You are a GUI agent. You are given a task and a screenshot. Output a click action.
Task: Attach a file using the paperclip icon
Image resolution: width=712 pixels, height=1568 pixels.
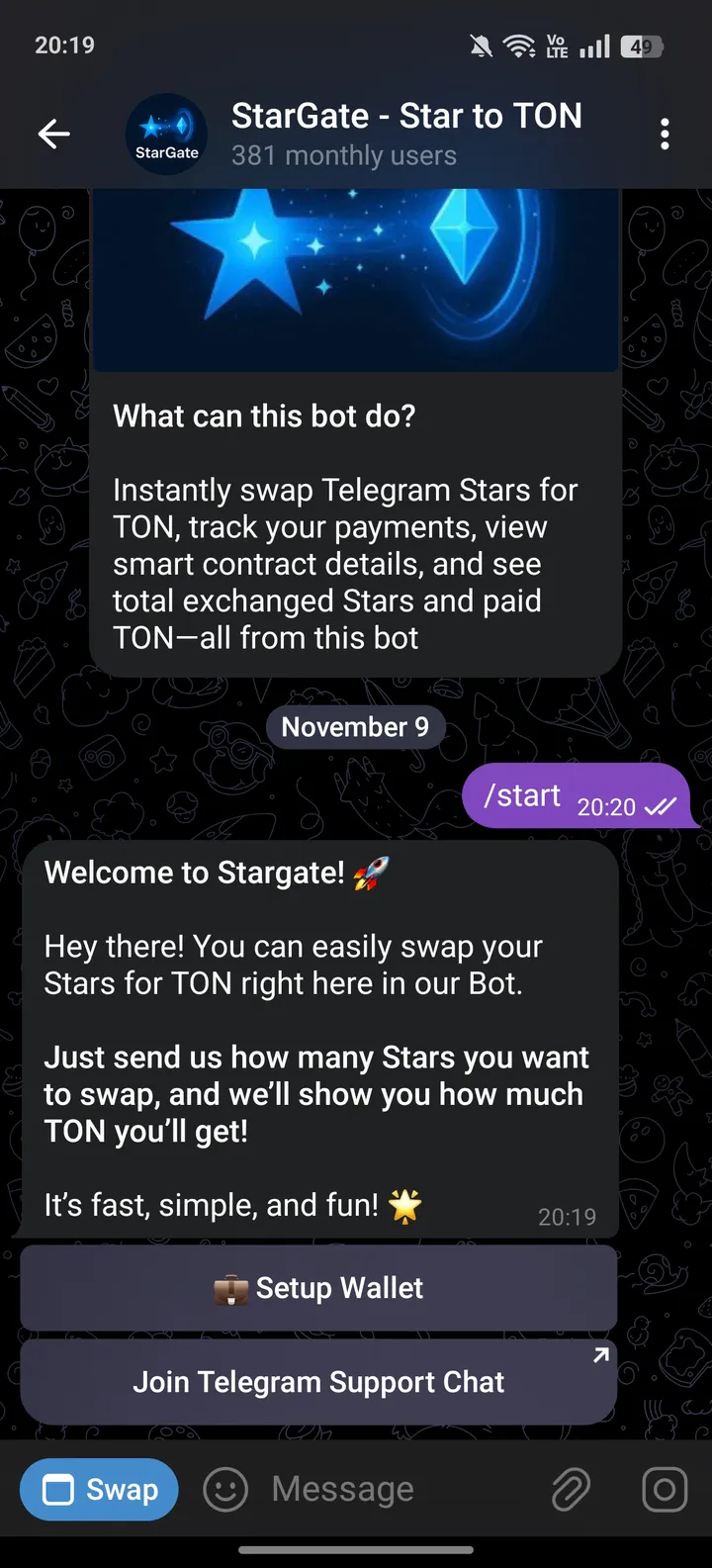point(571,1488)
